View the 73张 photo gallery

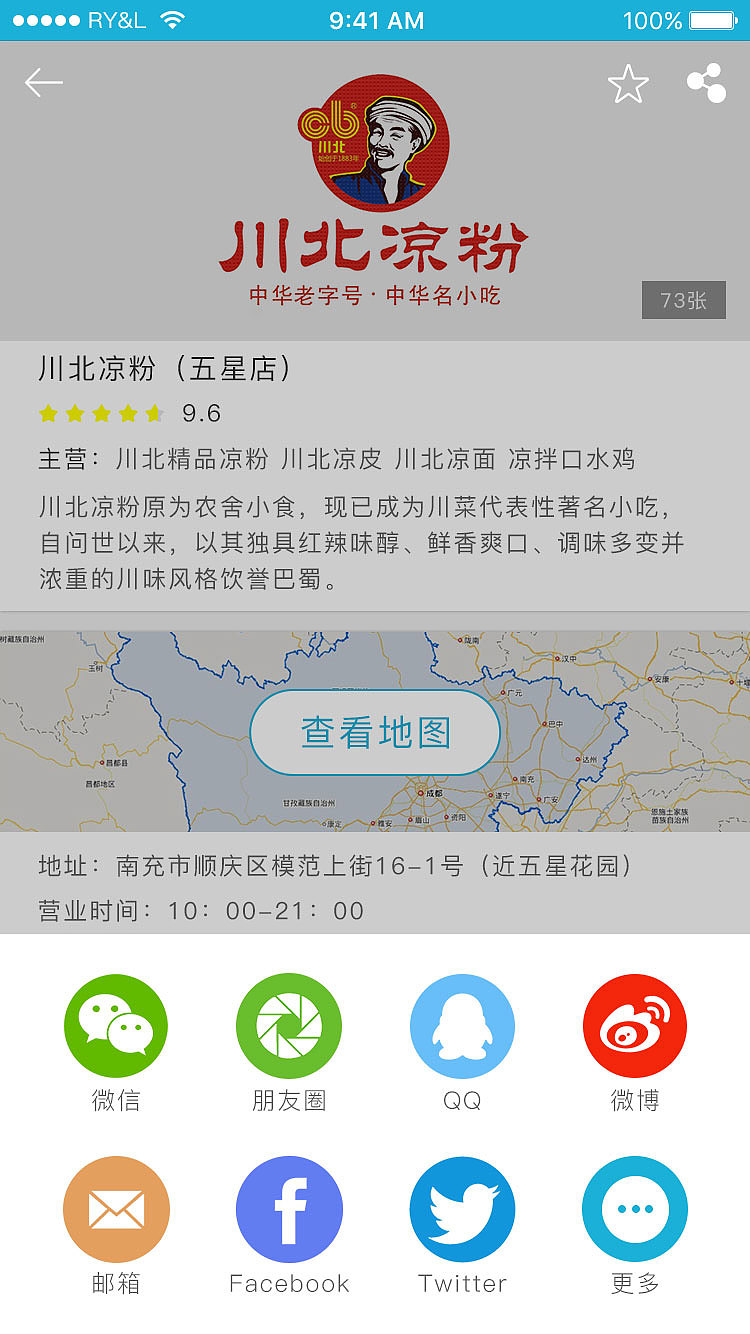pyautogui.click(x=684, y=298)
